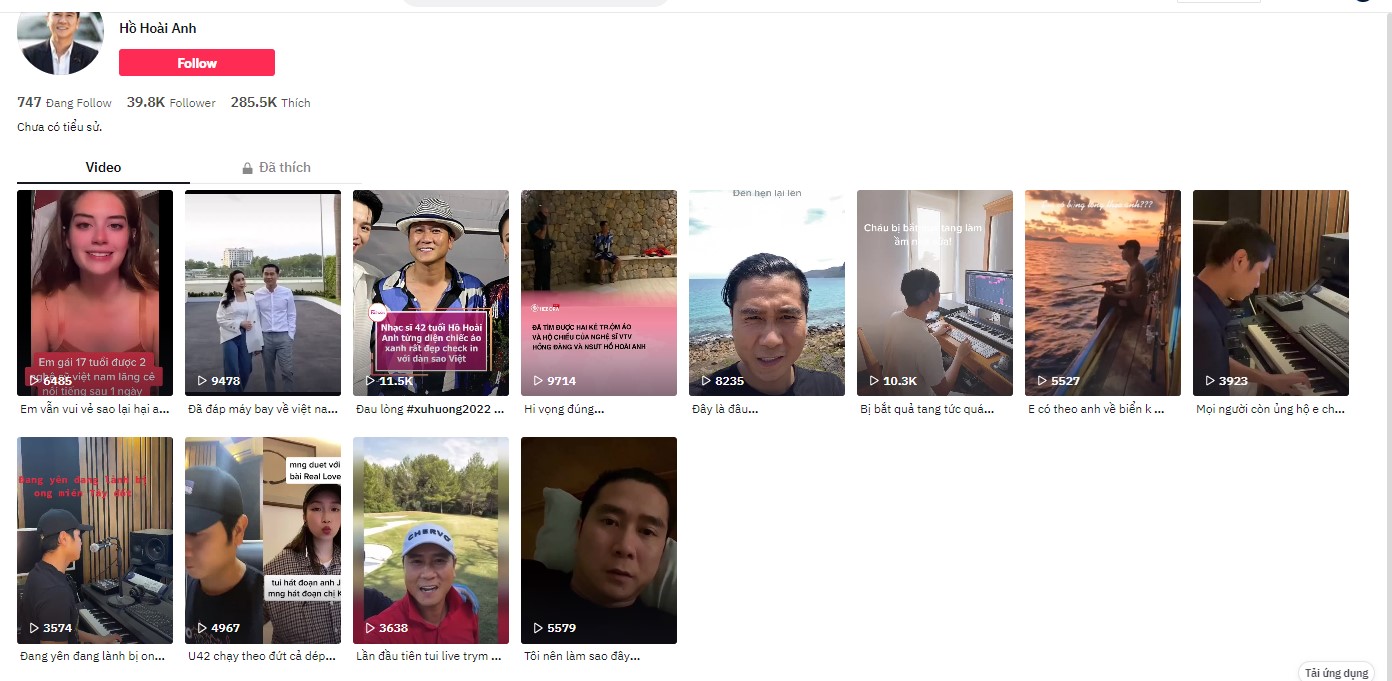The width and height of the screenshot is (1392, 681).
Task: Open video 'Mọi người còn ủng hộ e ch...'
Action: click(1271, 292)
